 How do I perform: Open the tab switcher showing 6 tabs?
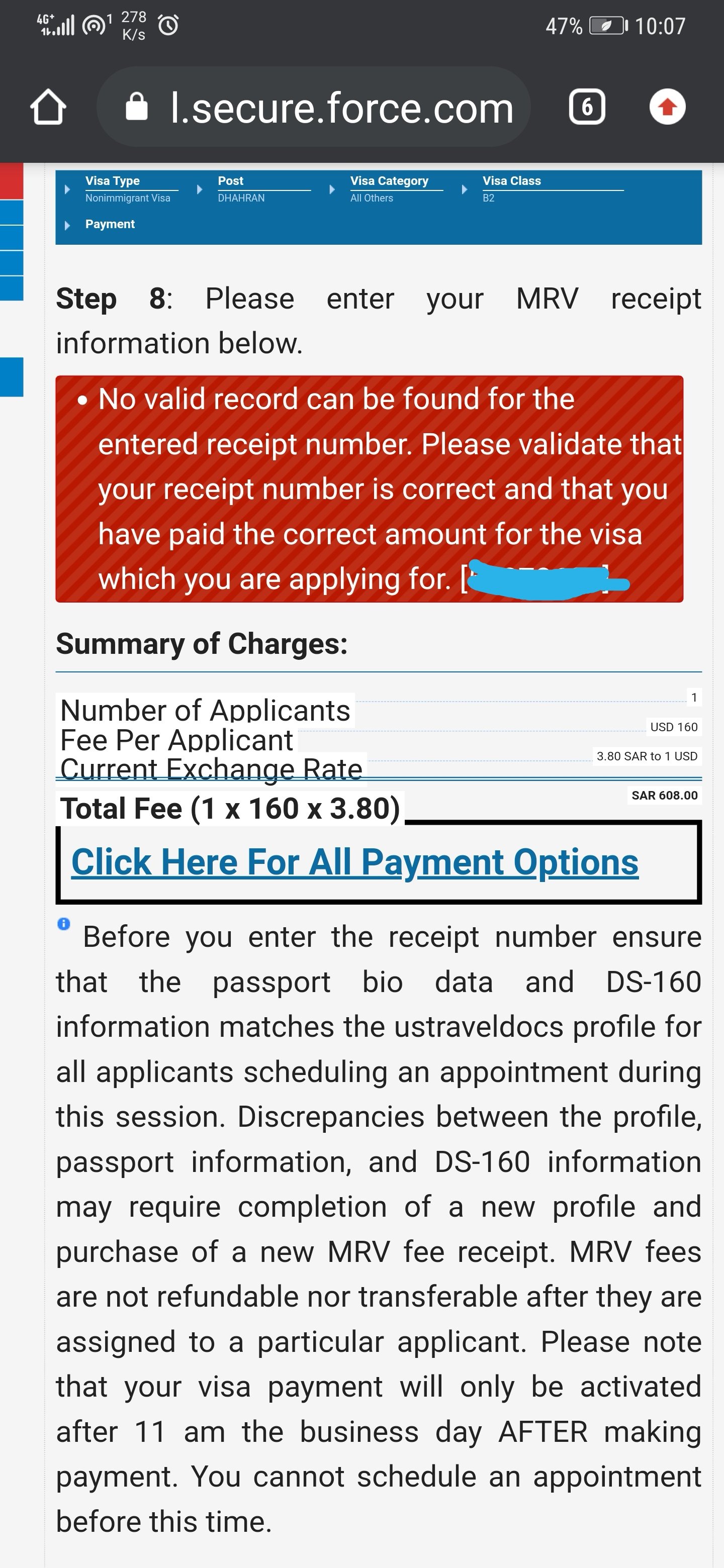click(x=587, y=107)
